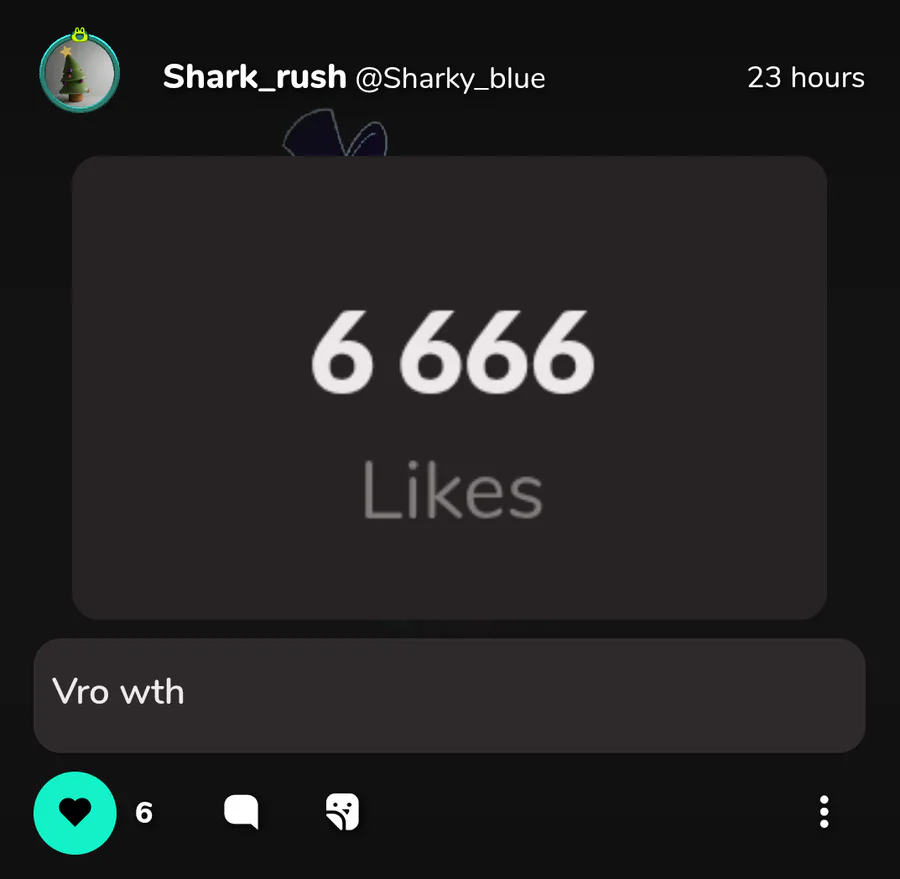View Shark_rush's profile picture

(80, 73)
